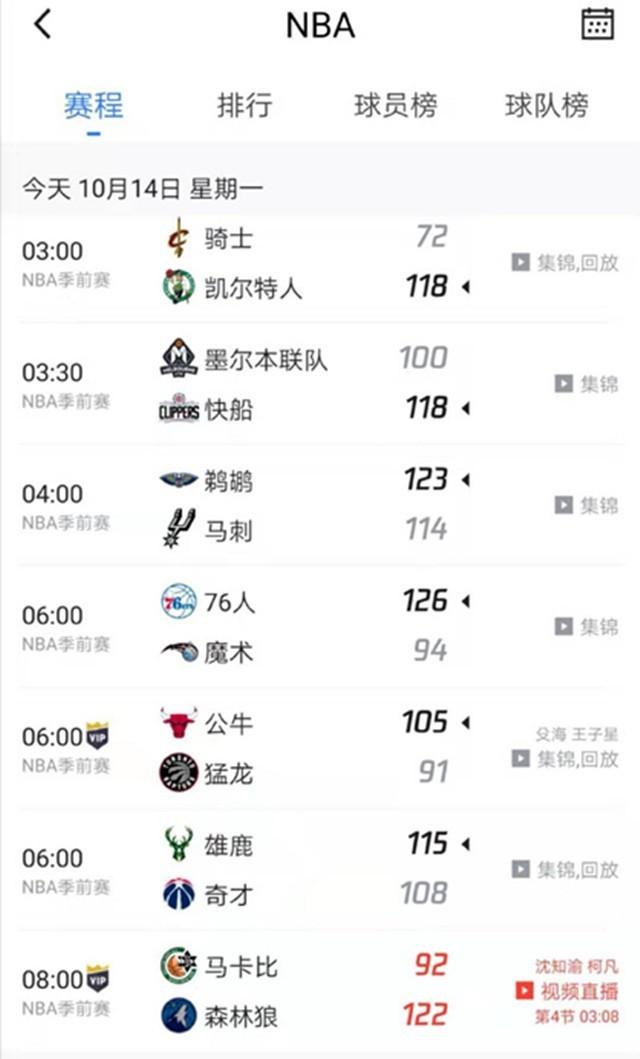640x1059 pixels.
Task: Play 集锦,回放 for 雄鹿 vs 奇才
Action: (565, 869)
